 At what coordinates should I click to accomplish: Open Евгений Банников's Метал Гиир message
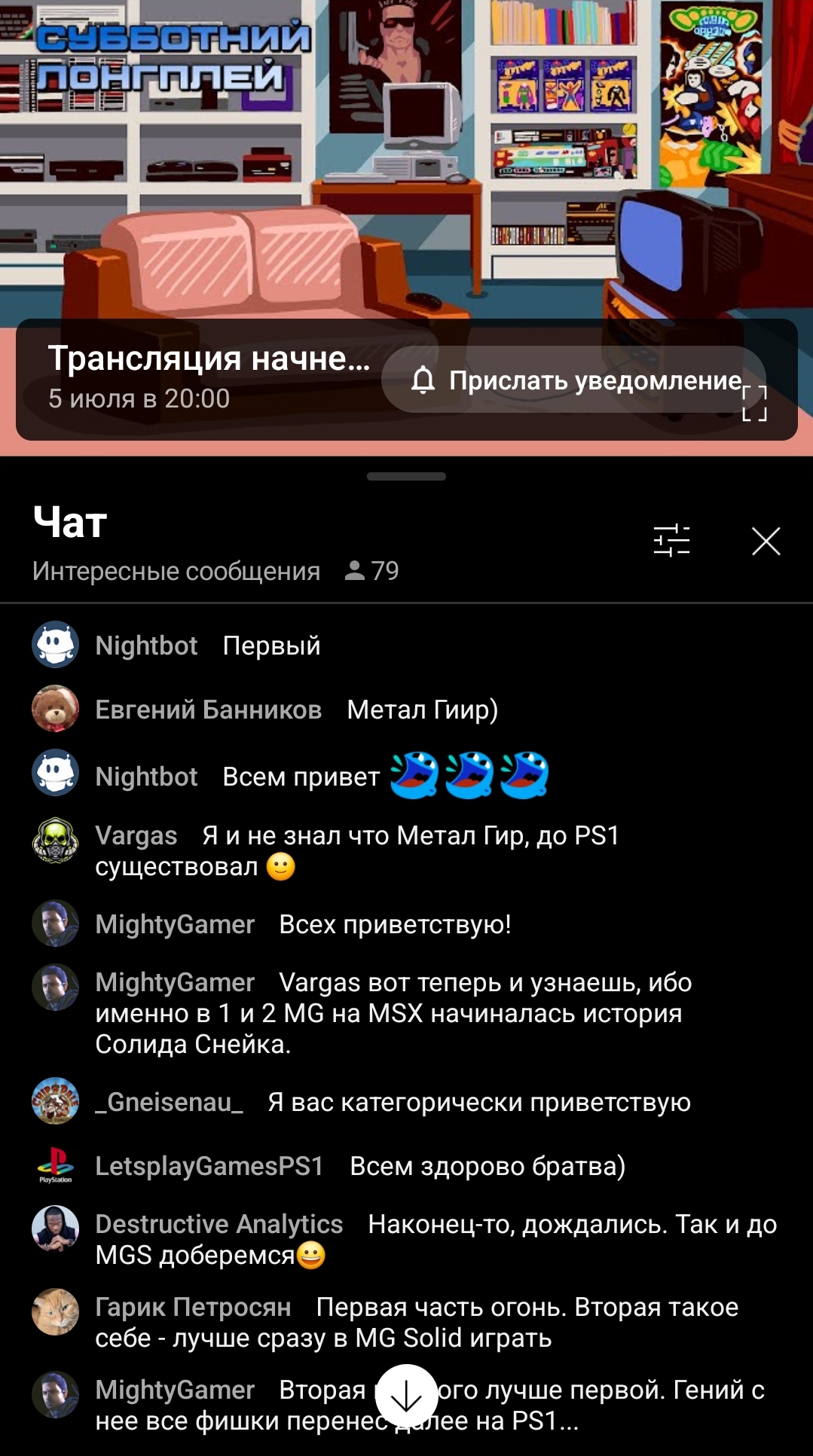(x=406, y=710)
